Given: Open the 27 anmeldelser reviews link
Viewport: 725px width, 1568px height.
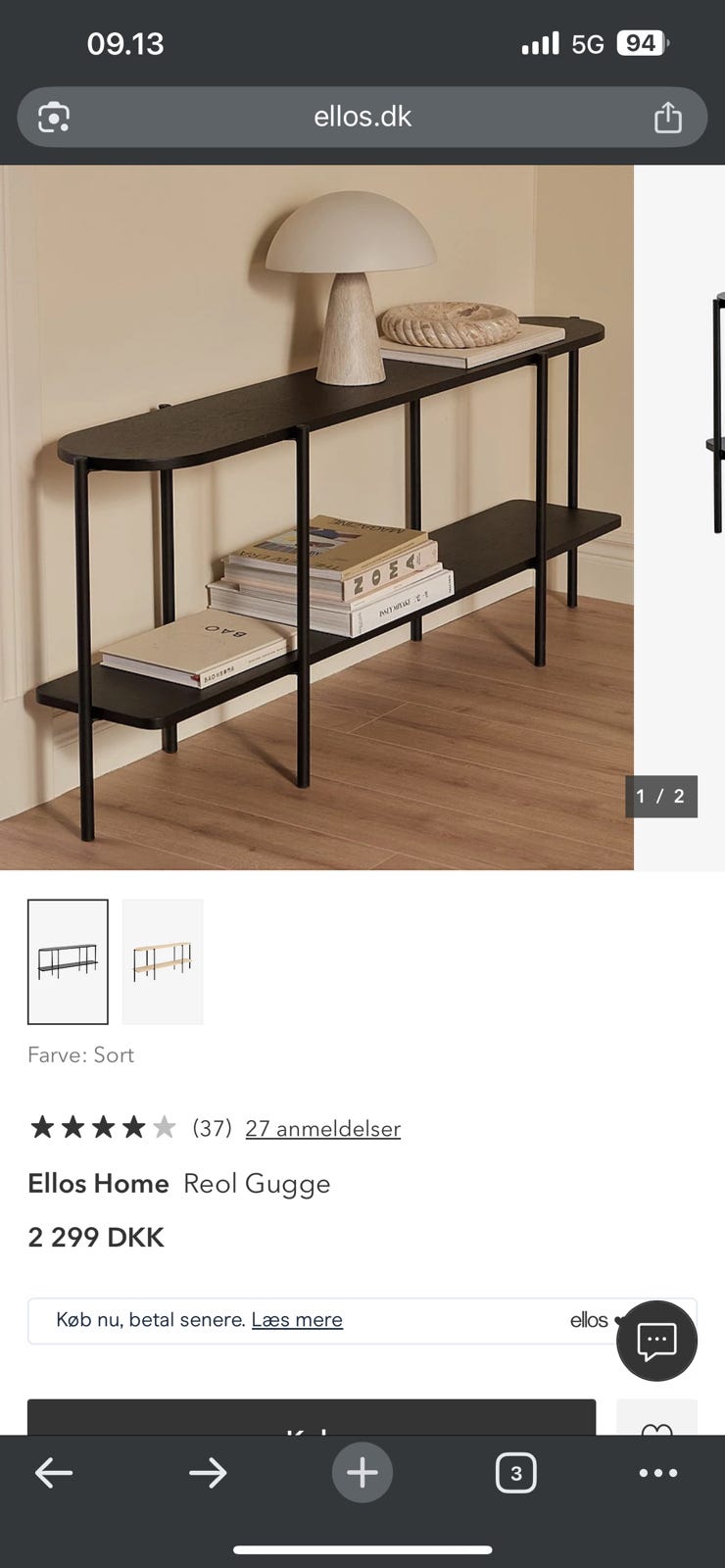Looking at the screenshot, I should click(323, 1128).
